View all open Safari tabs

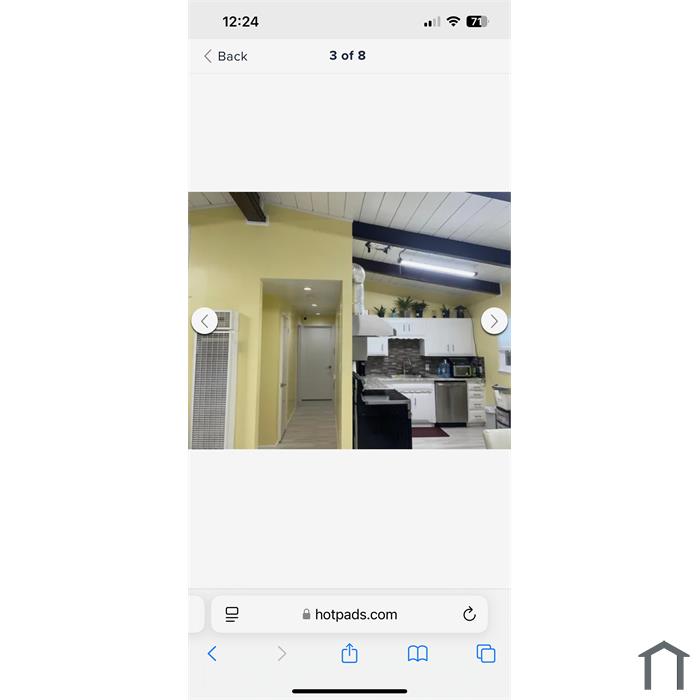coord(486,653)
